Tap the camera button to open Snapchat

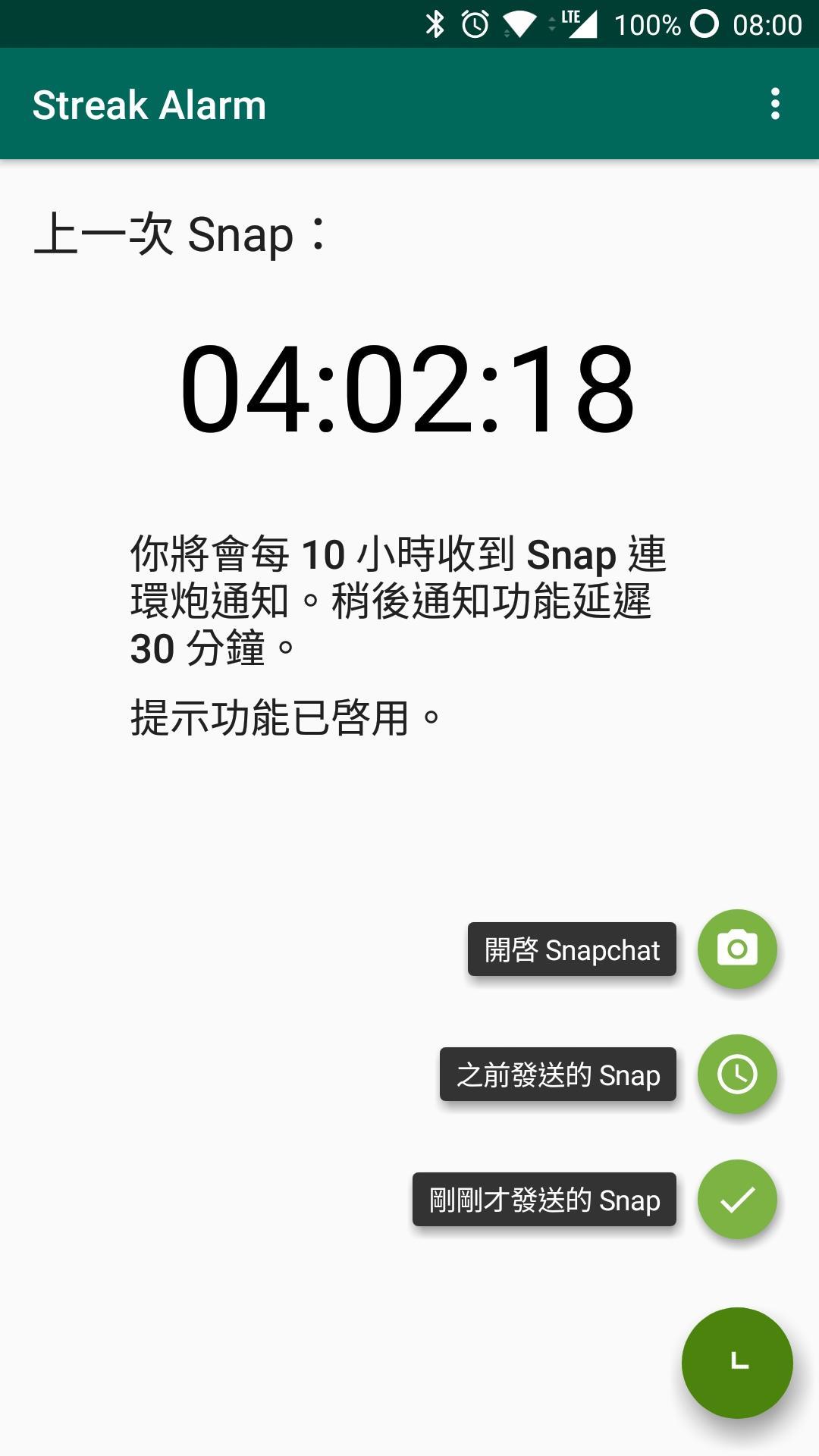(x=737, y=949)
